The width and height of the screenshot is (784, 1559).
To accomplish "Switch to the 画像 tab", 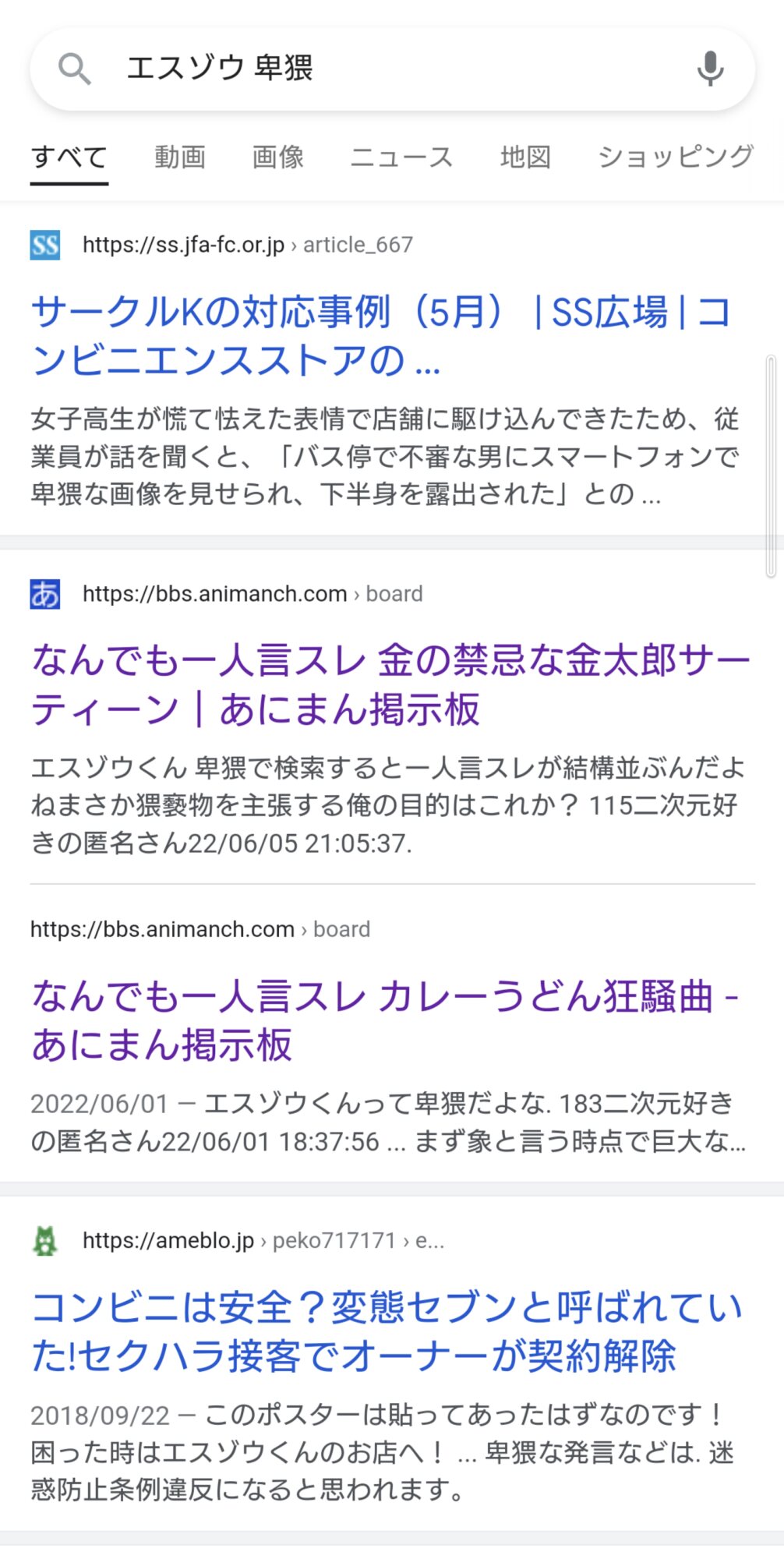I will pos(278,157).
